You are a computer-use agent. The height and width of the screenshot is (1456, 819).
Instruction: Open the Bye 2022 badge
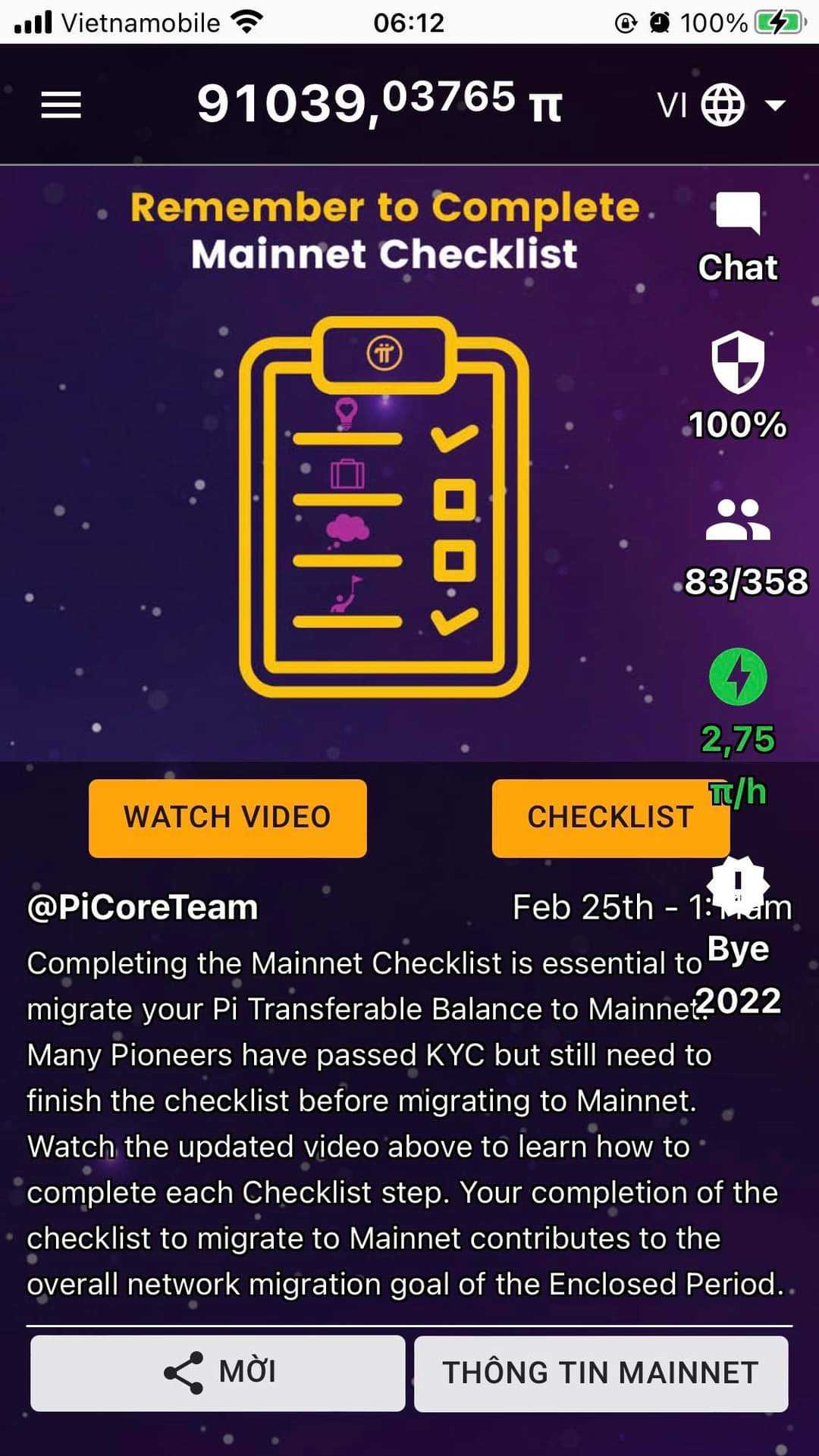click(738, 885)
